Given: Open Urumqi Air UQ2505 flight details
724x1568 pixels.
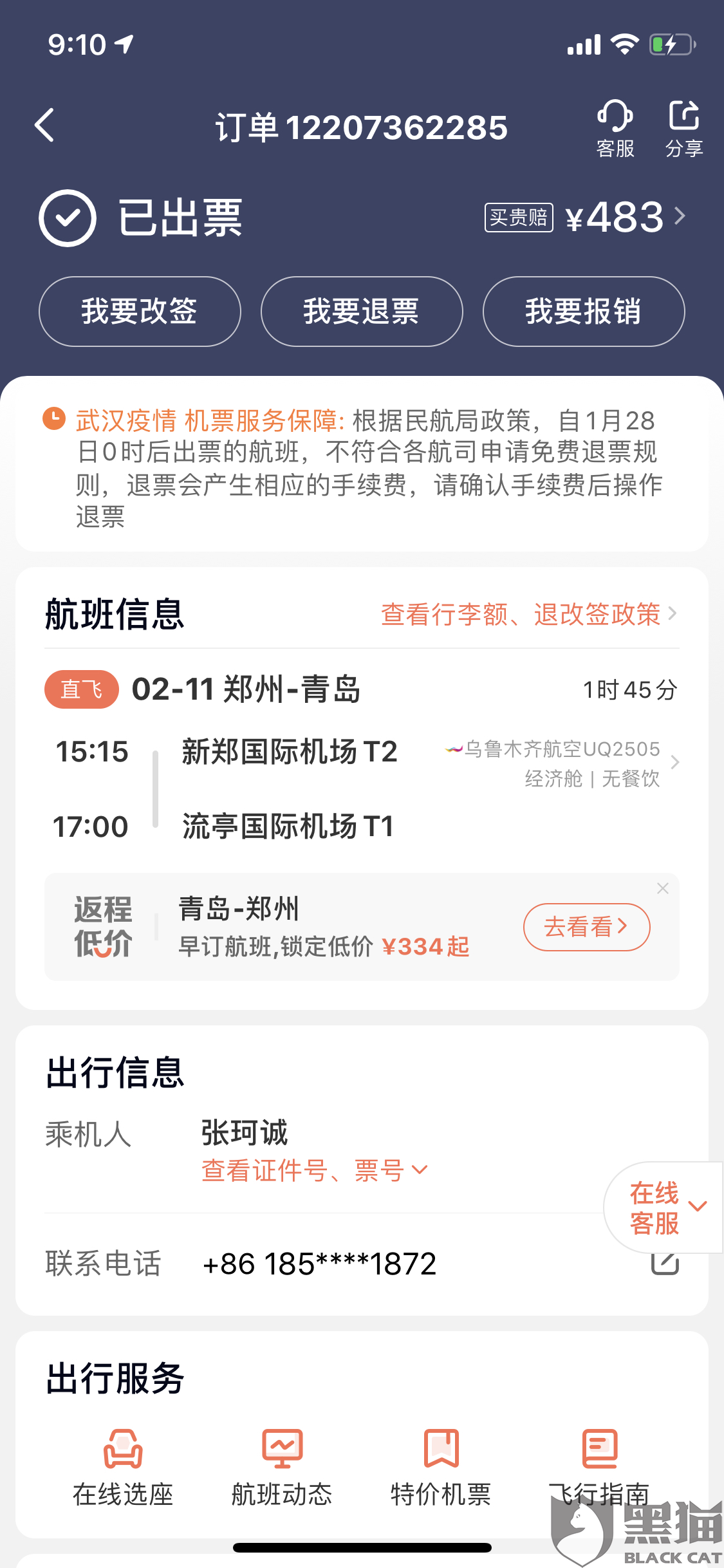Looking at the screenshot, I should point(560,763).
